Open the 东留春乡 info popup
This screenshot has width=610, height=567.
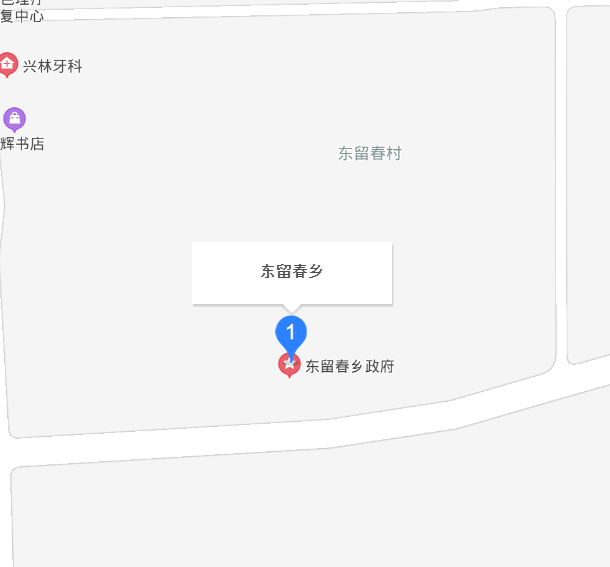point(291,272)
